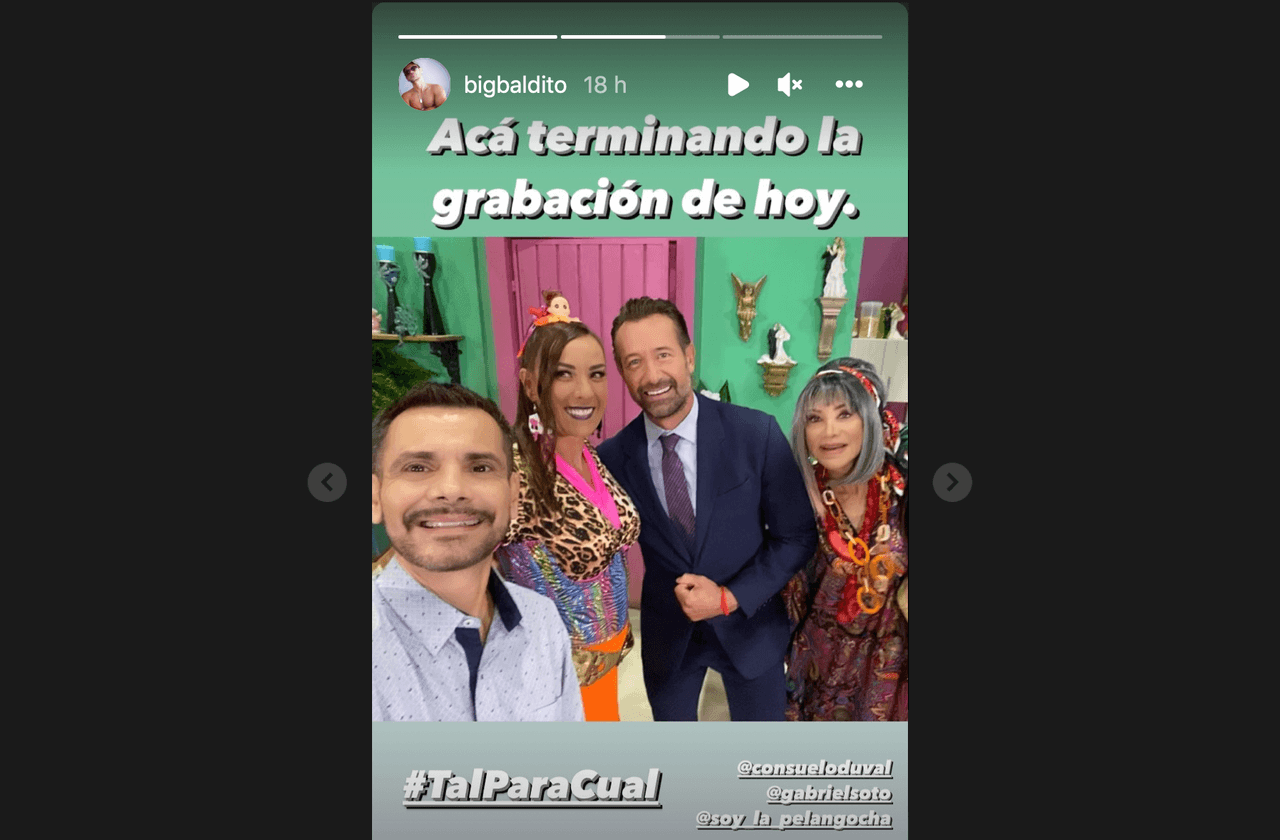Screen dimensions: 1280x840
Task: Open the @consueloduval mention
Action: point(814,768)
